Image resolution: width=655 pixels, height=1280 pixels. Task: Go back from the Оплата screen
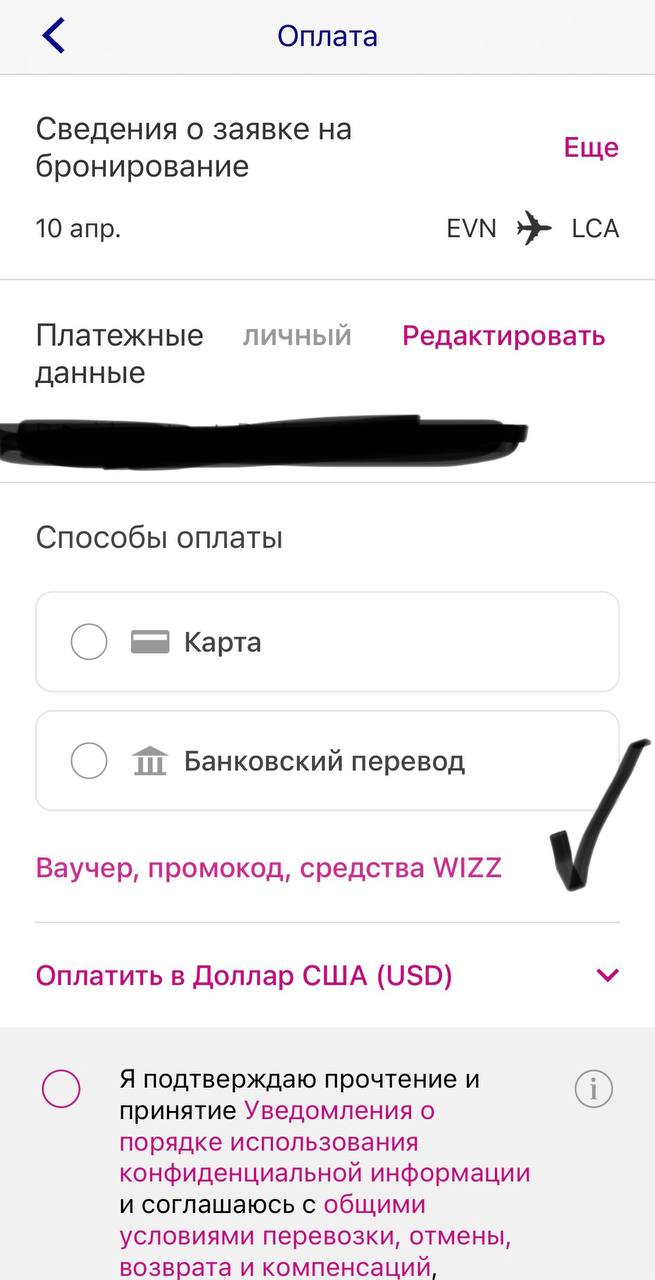coord(53,36)
